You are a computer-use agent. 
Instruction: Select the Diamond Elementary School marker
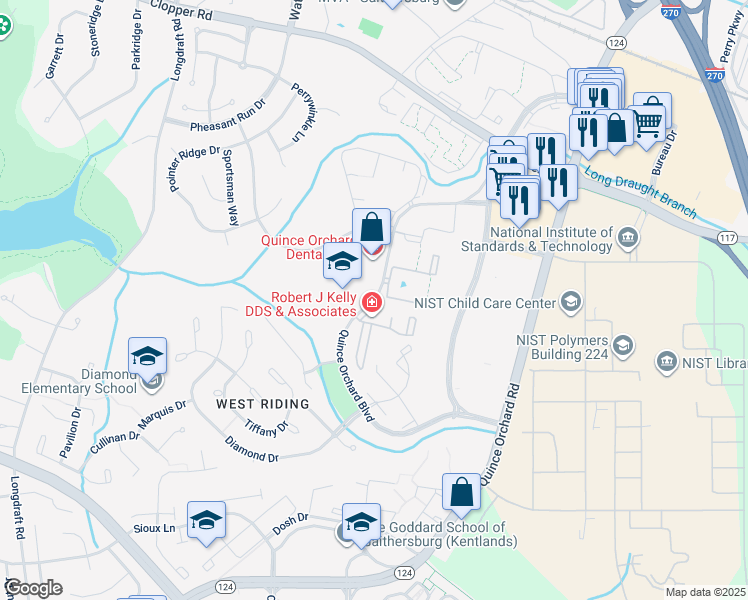click(x=147, y=357)
